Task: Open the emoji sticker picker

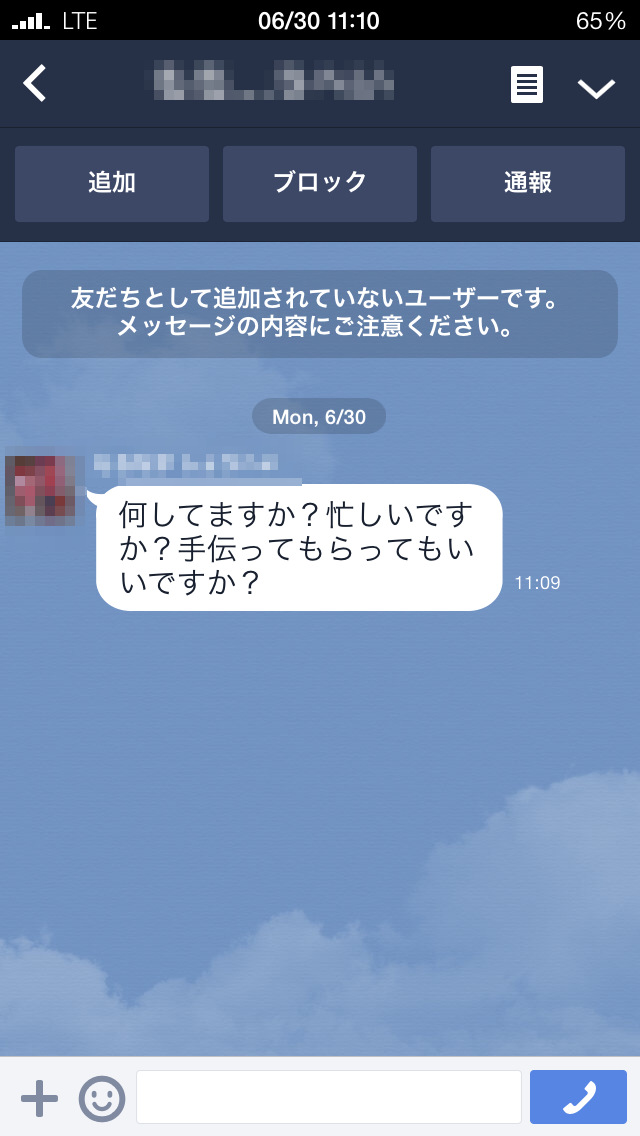Action: tap(101, 1098)
